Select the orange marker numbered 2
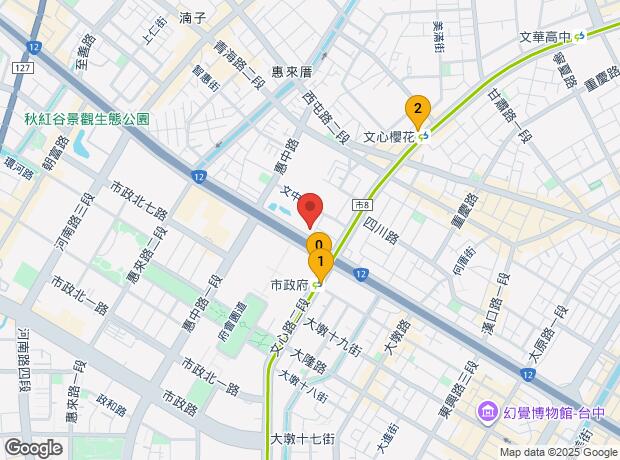620x460 pixels. coord(417,108)
